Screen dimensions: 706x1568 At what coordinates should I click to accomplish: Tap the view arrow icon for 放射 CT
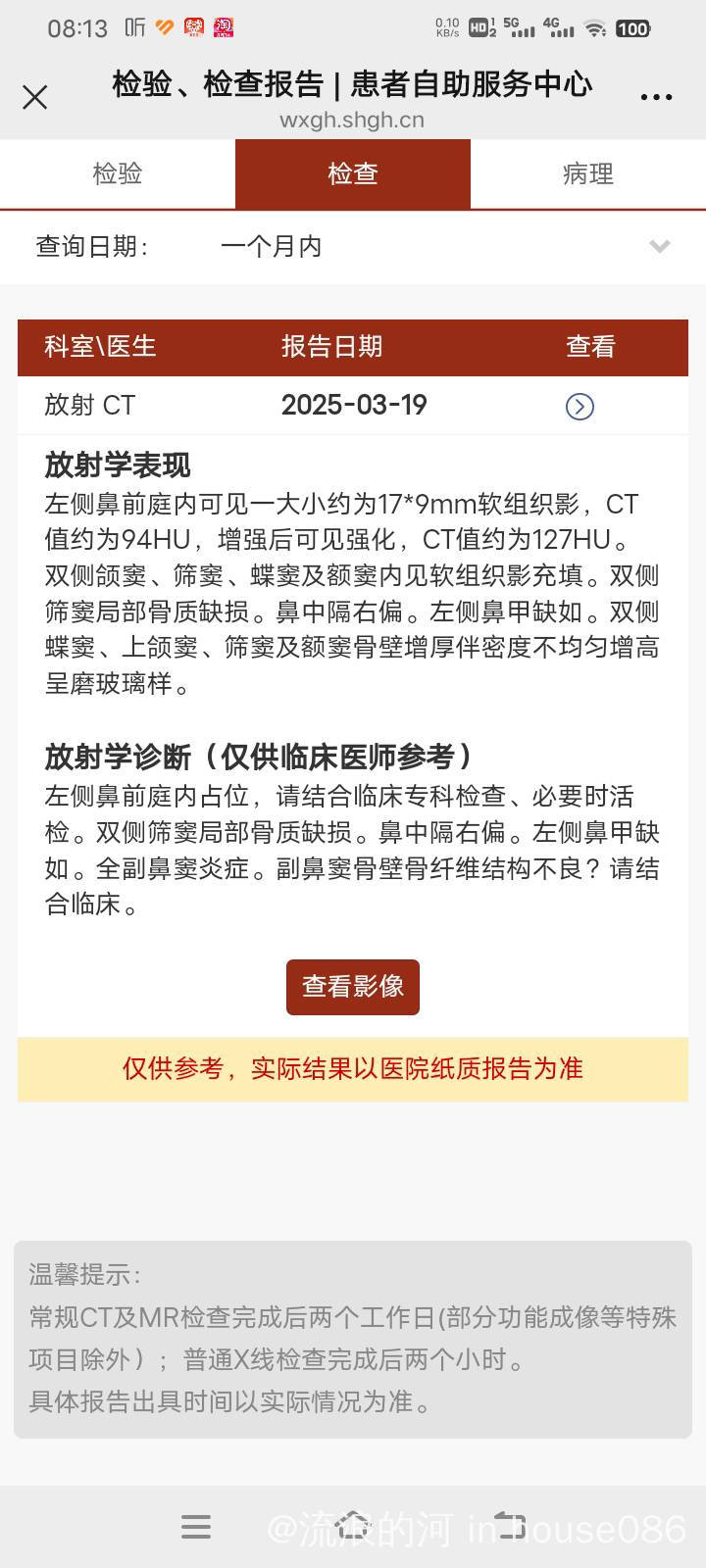[x=580, y=406]
